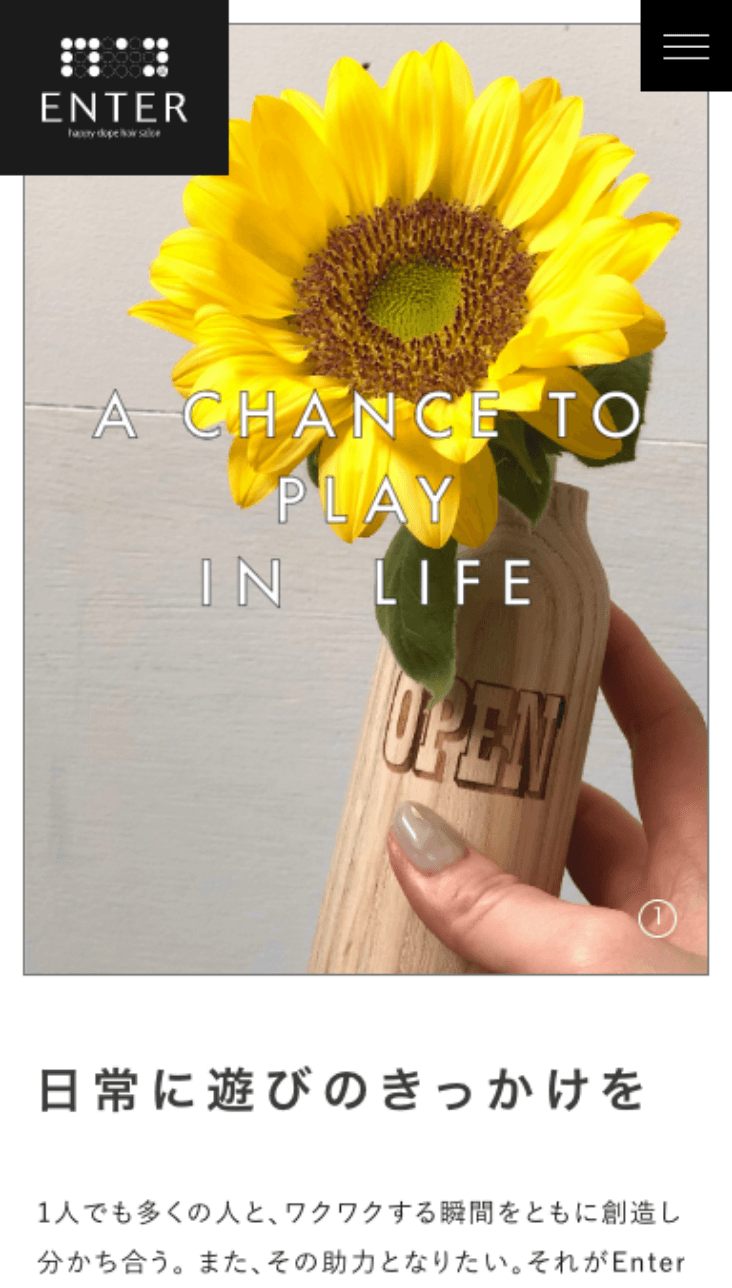
Task: Select slide indicator 1 on the hero image
Action: coord(657,918)
